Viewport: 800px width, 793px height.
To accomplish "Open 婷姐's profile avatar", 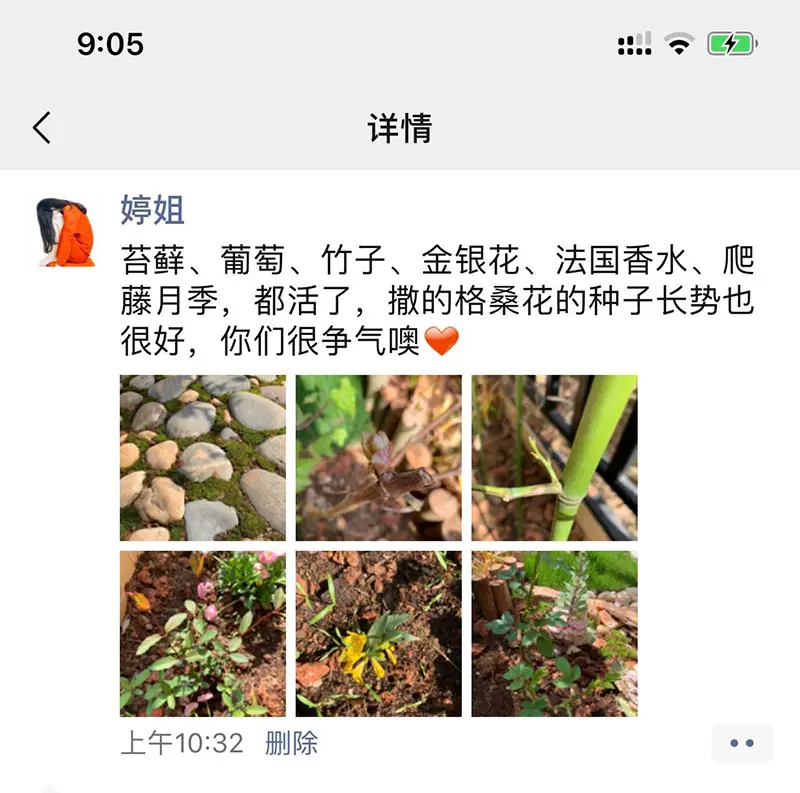I will 66,232.
